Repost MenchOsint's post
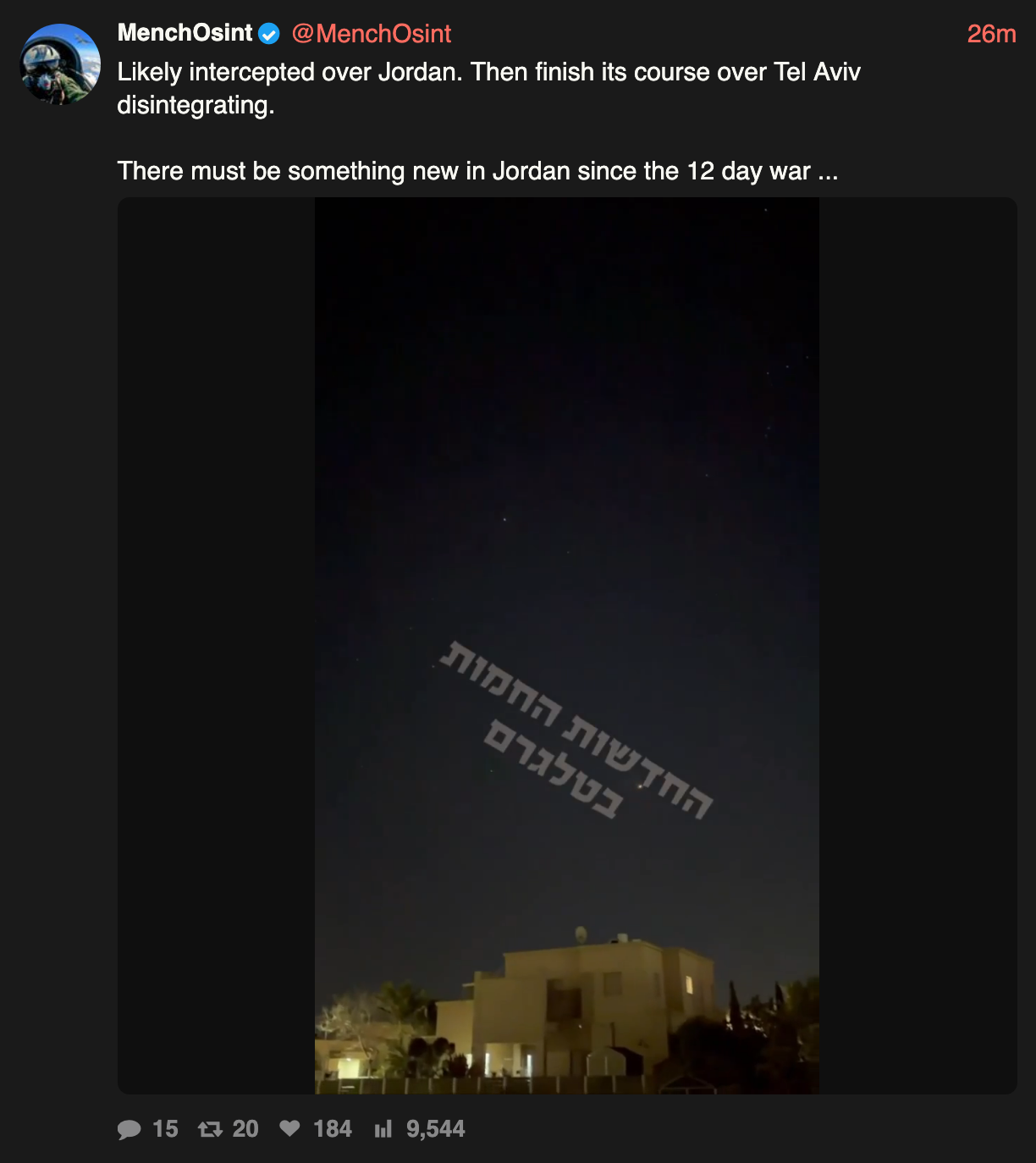 [210, 1129]
